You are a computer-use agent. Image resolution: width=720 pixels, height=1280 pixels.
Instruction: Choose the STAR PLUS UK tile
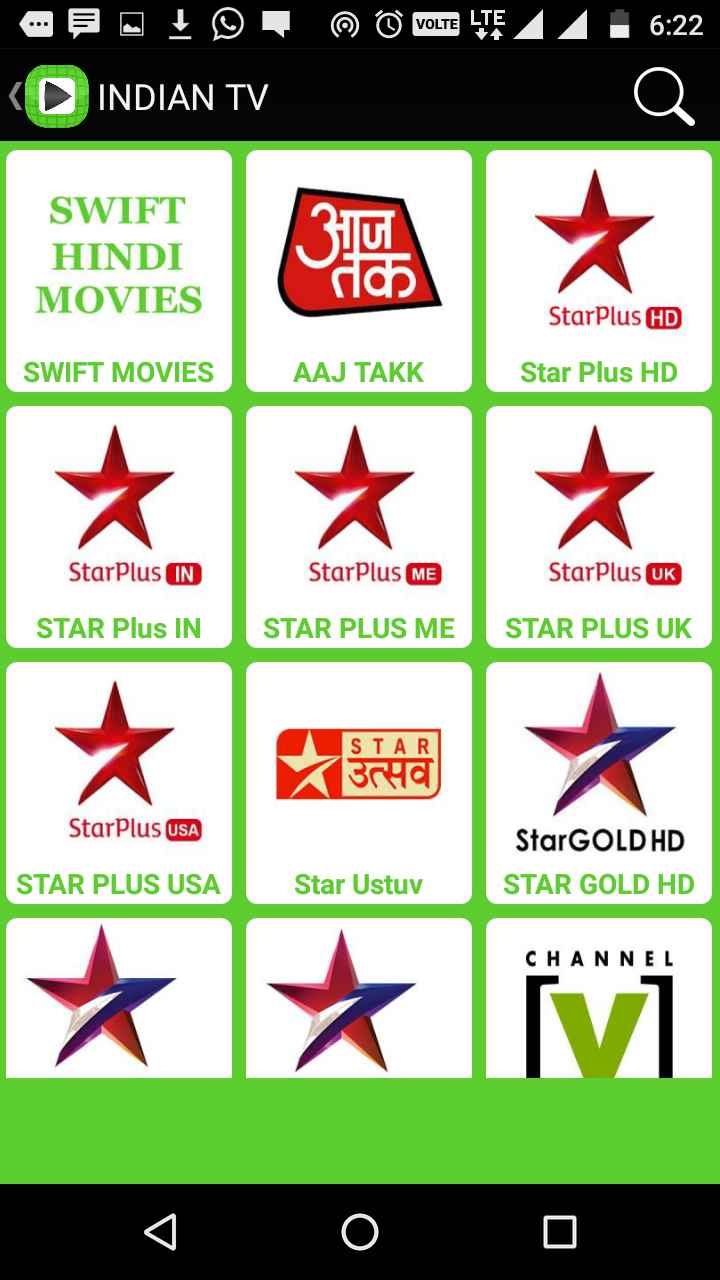[x=599, y=527]
